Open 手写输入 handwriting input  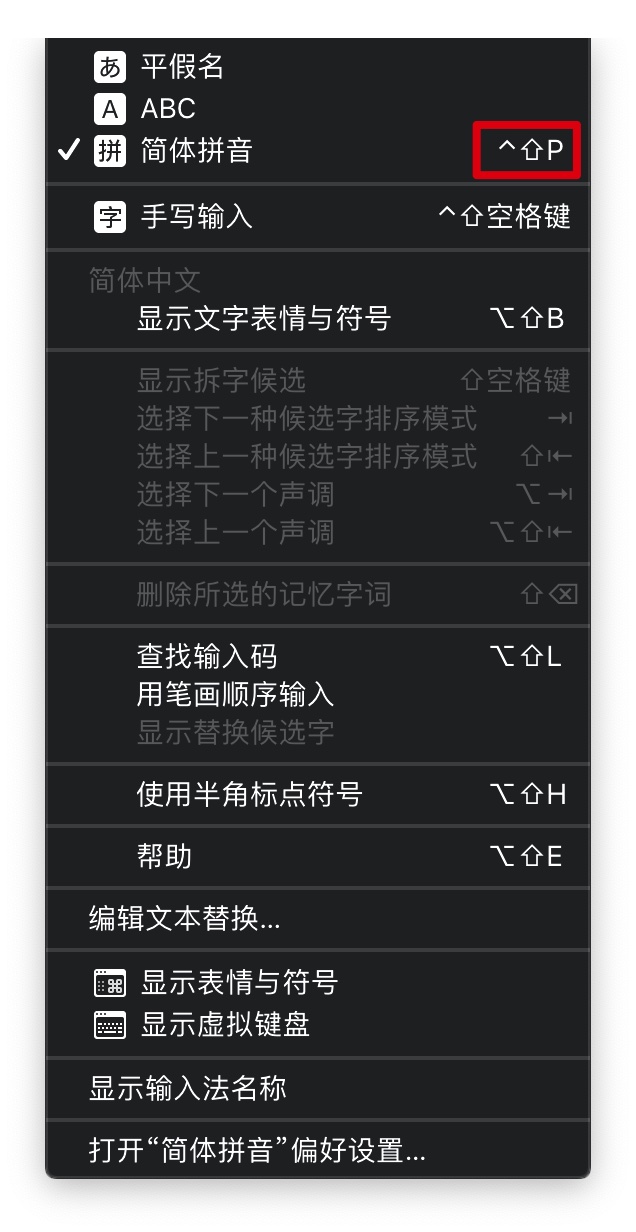click(196, 216)
